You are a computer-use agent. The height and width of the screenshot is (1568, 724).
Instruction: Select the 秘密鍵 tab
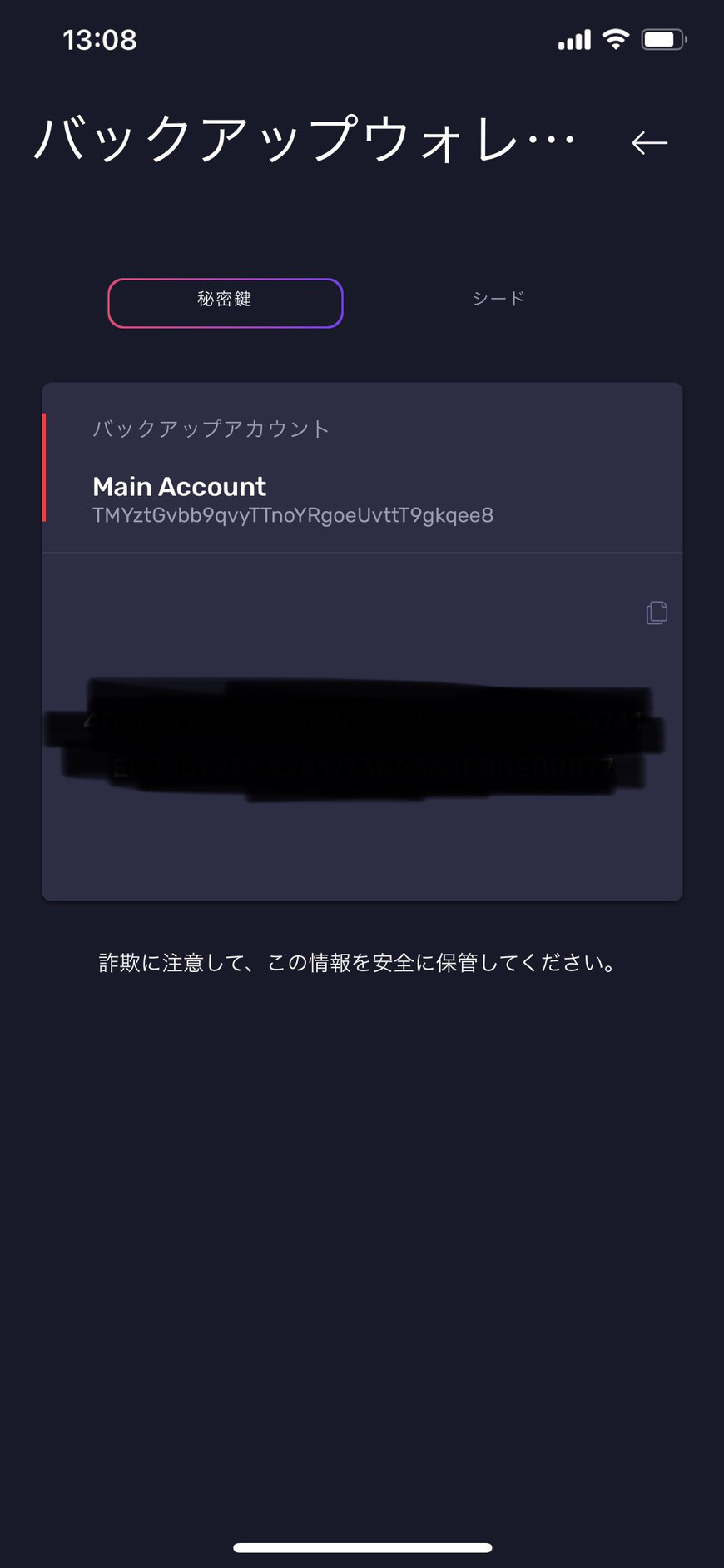tap(226, 303)
